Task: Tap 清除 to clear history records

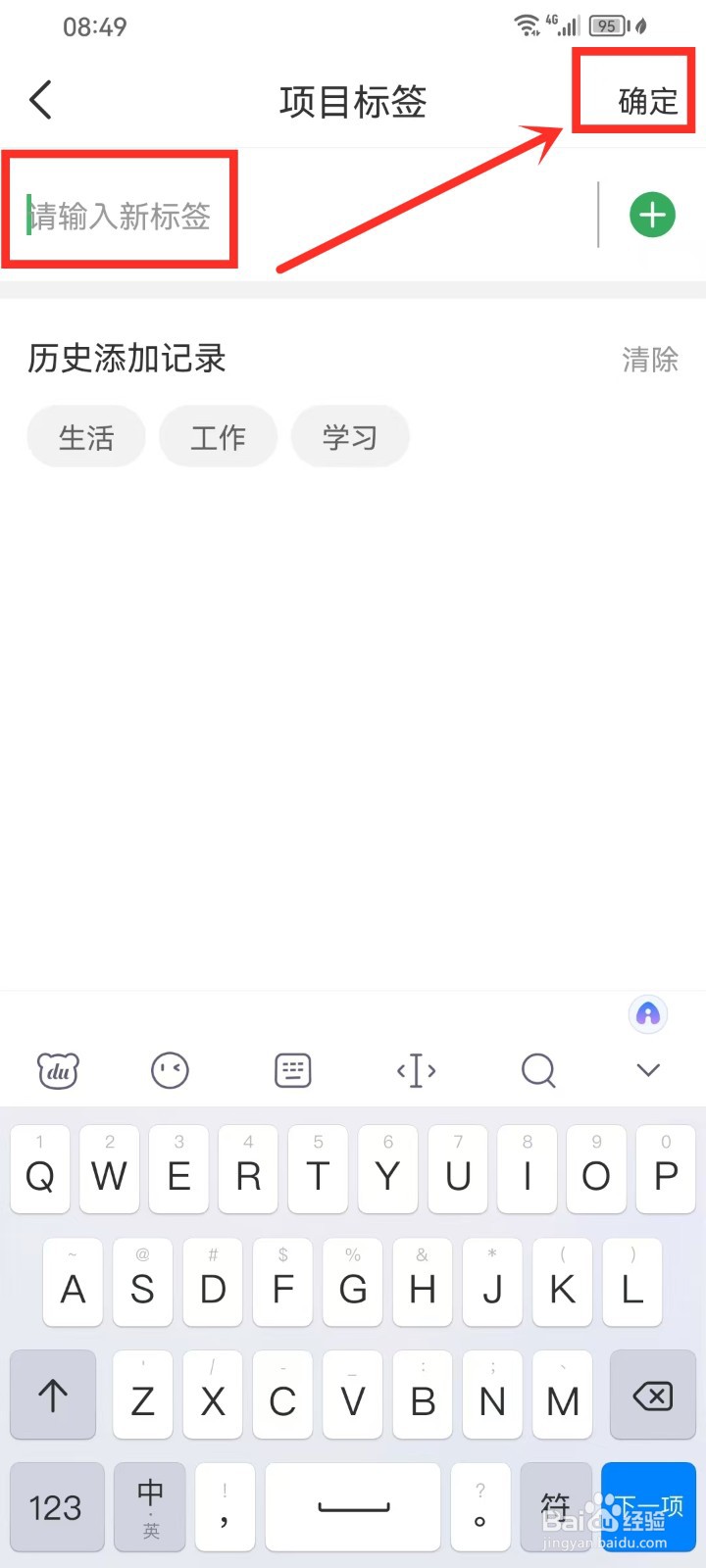Action: pyautogui.click(x=649, y=360)
